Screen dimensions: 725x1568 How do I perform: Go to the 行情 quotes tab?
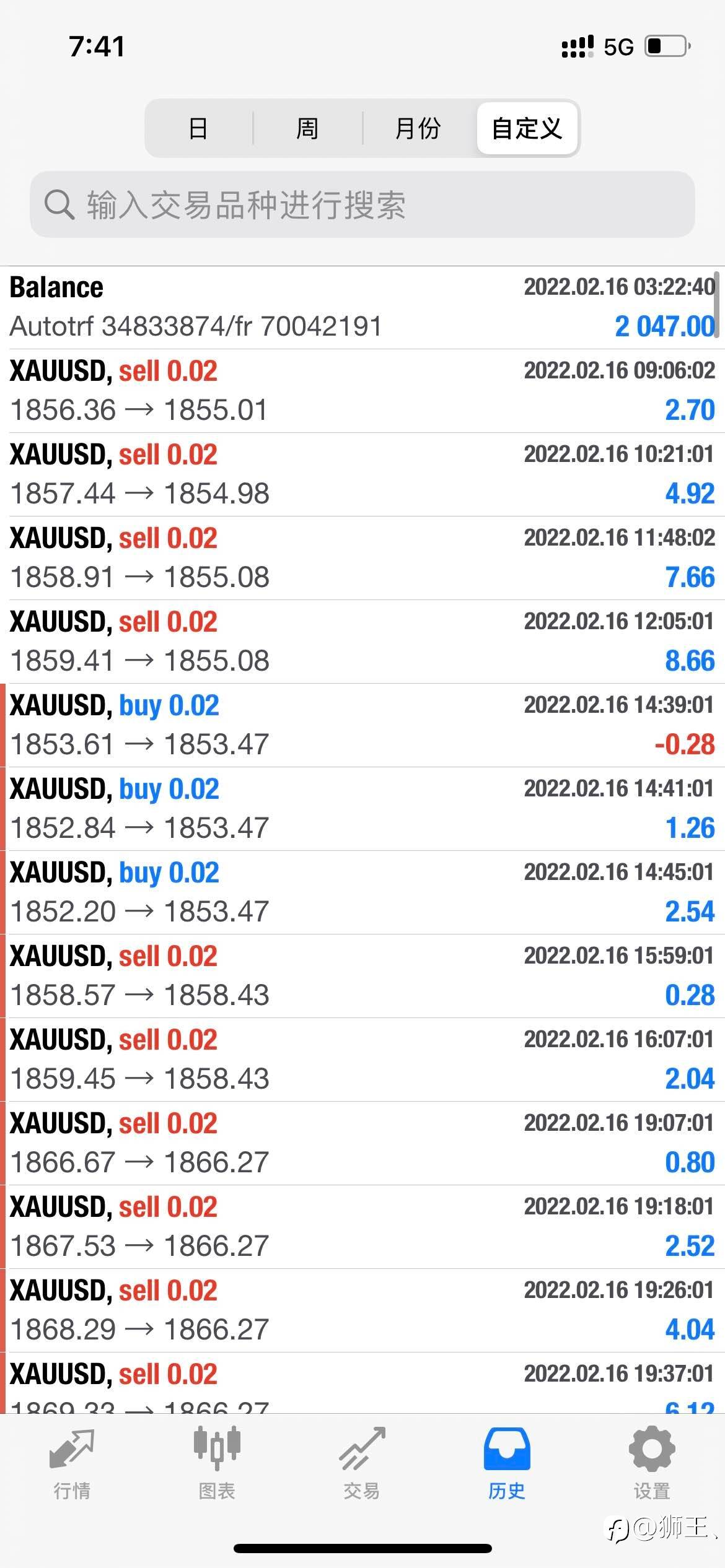click(x=72, y=1464)
